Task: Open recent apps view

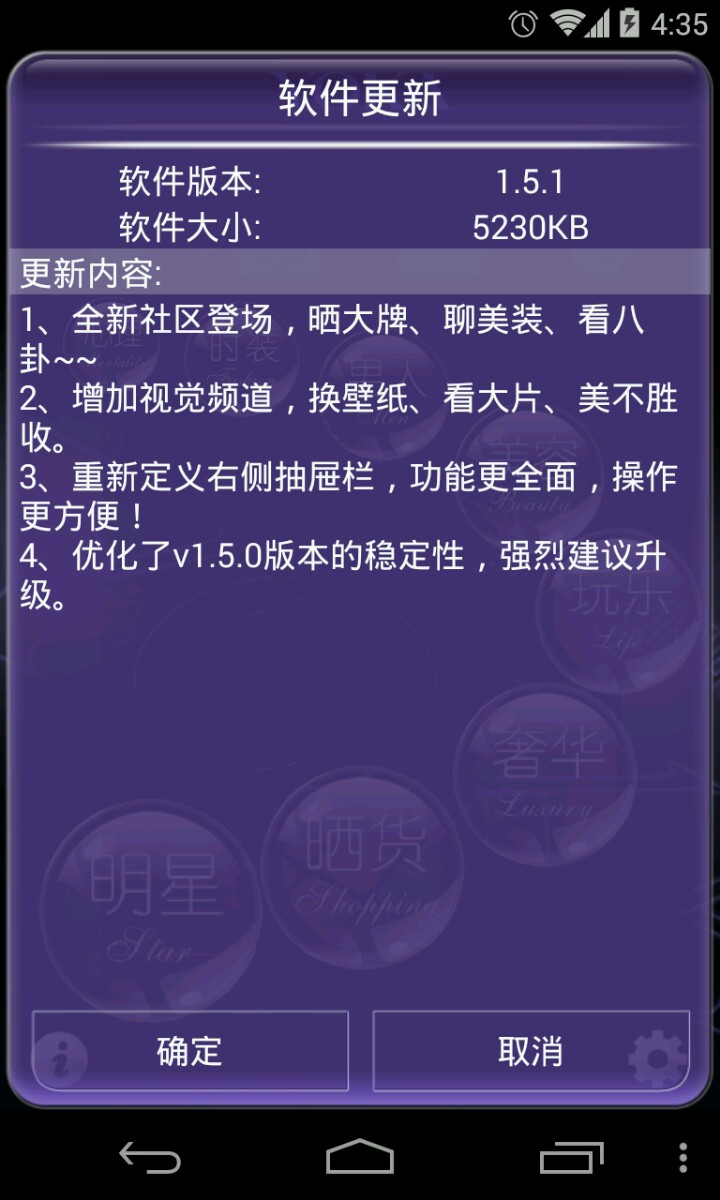Action: pos(571,1157)
